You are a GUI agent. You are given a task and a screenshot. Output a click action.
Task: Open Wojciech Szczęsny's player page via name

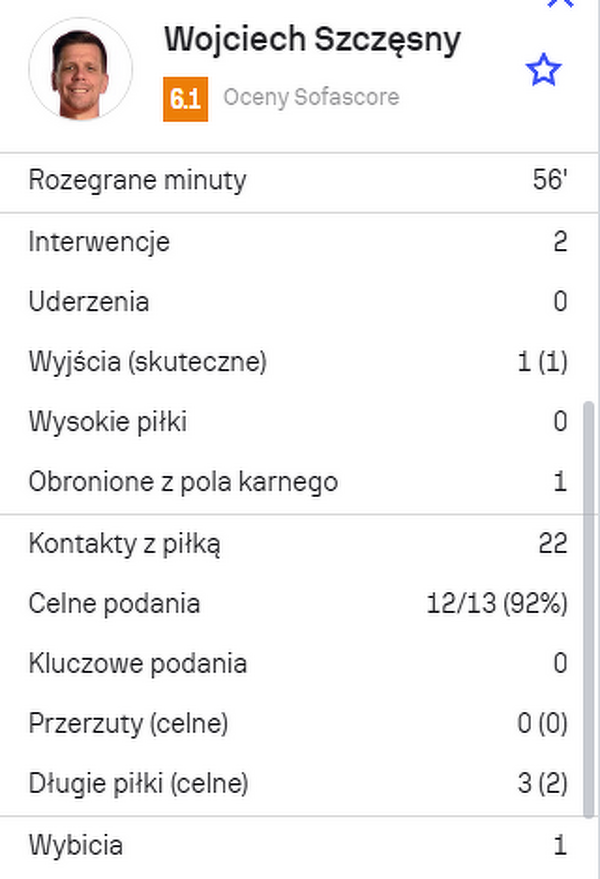coord(312,40)
